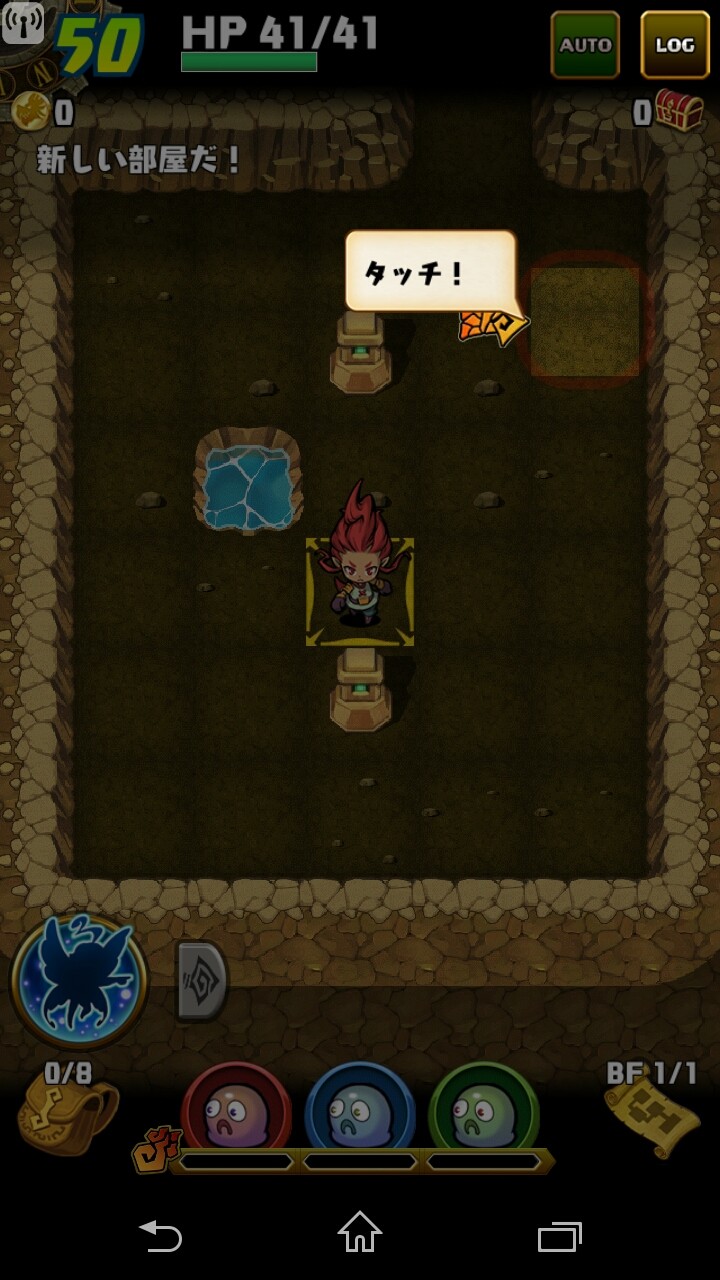Open the LOG button

(674, 45)
